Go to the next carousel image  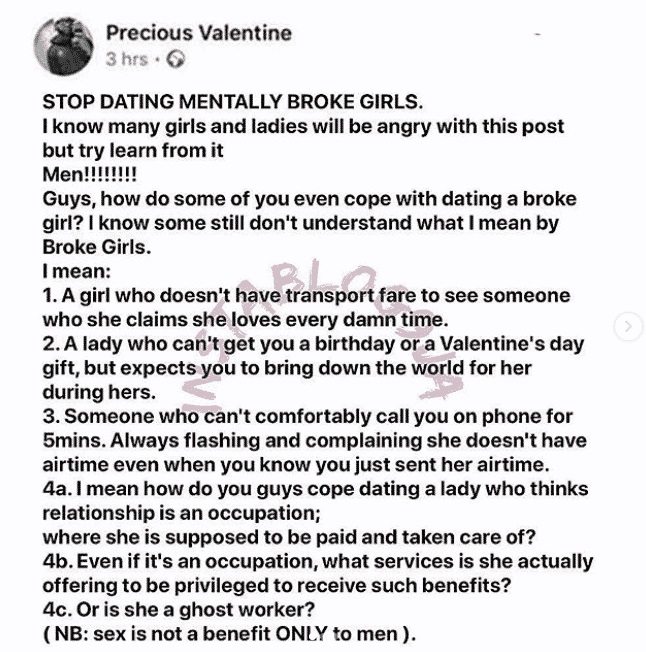coord(628,325)
